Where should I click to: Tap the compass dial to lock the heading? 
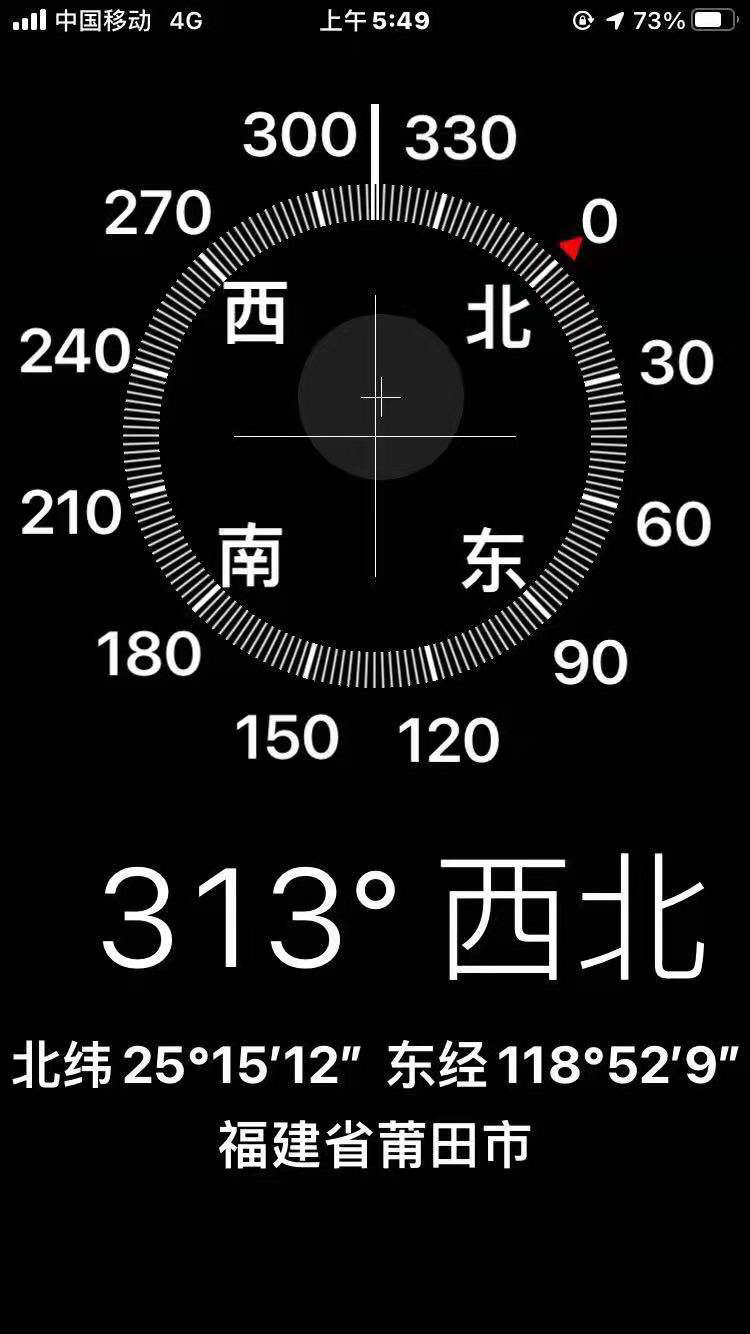click(x=375, y=436)
